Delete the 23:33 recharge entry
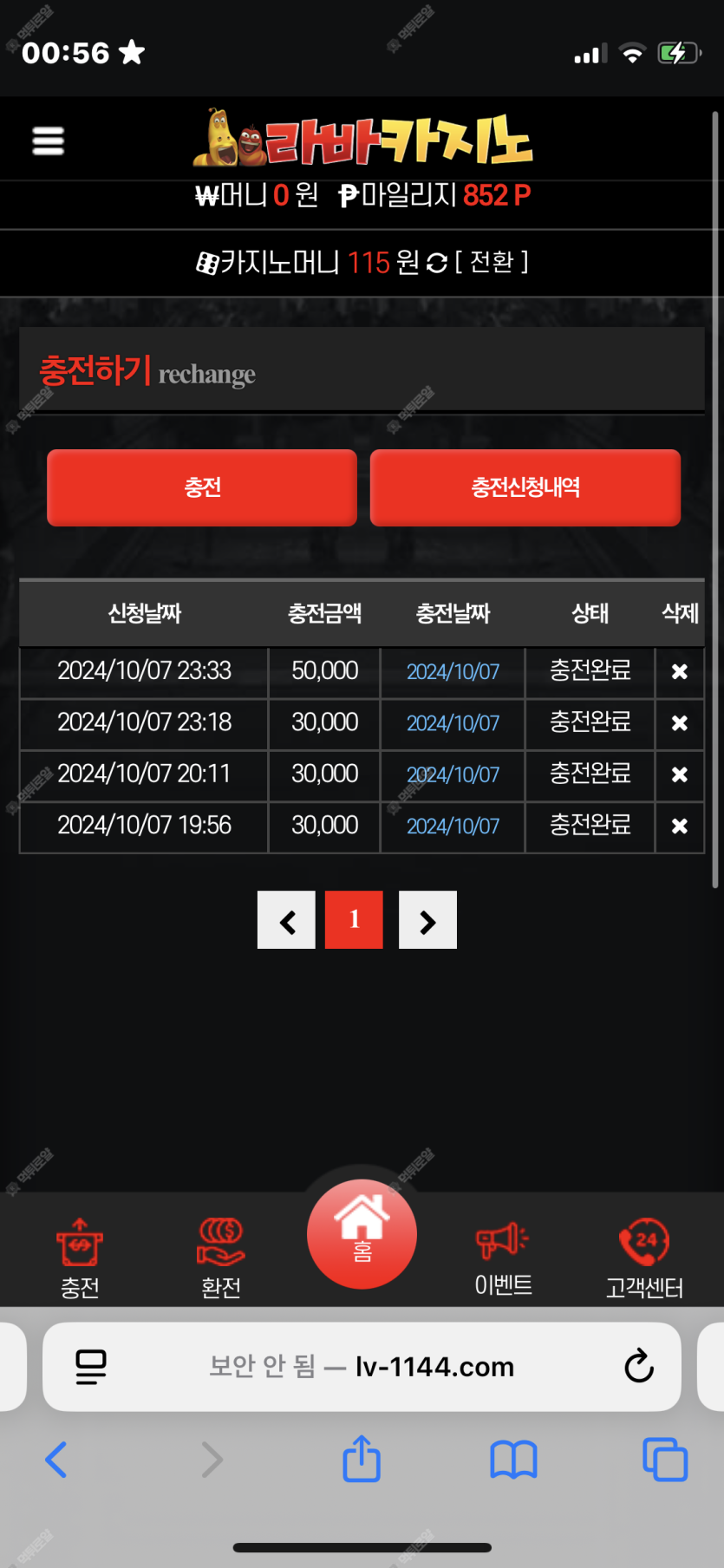Viewport: 724px width, 1568px height. [x=680, y=671]
